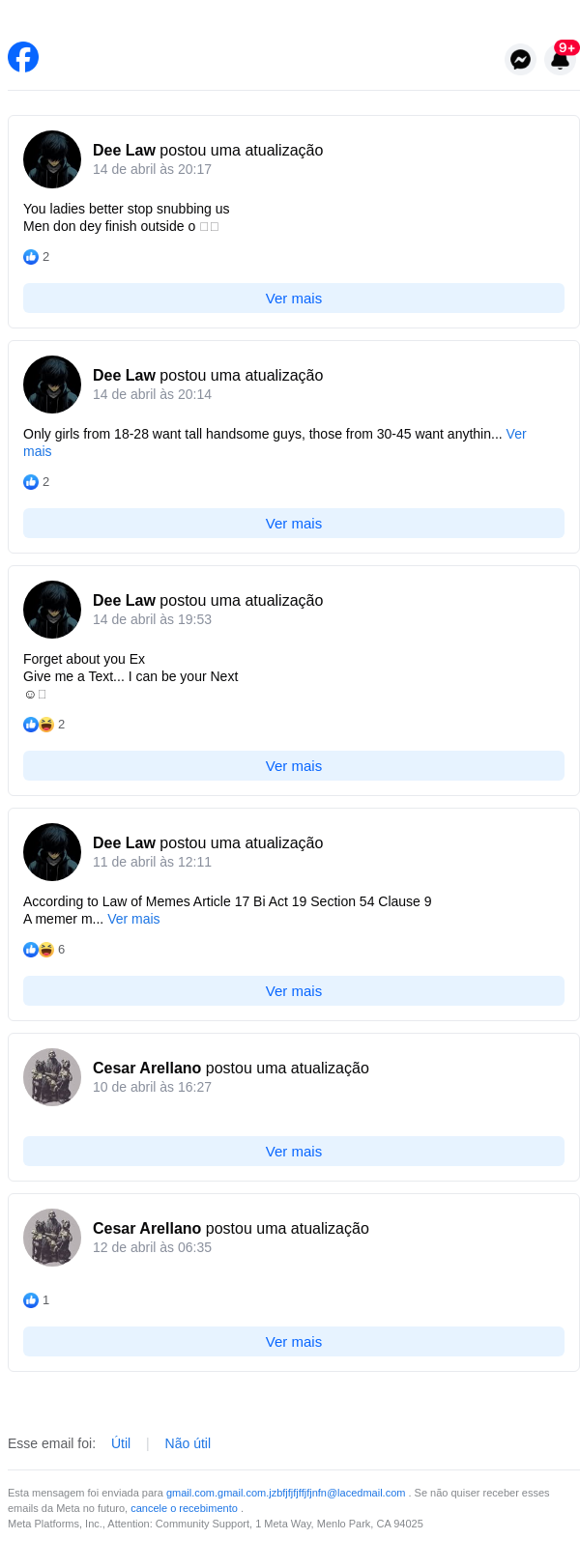The width and height of the screenshot is (580, 1568).
Task: Tap Ver mais button under the 19:53 post
Action: tap(294, 766)
